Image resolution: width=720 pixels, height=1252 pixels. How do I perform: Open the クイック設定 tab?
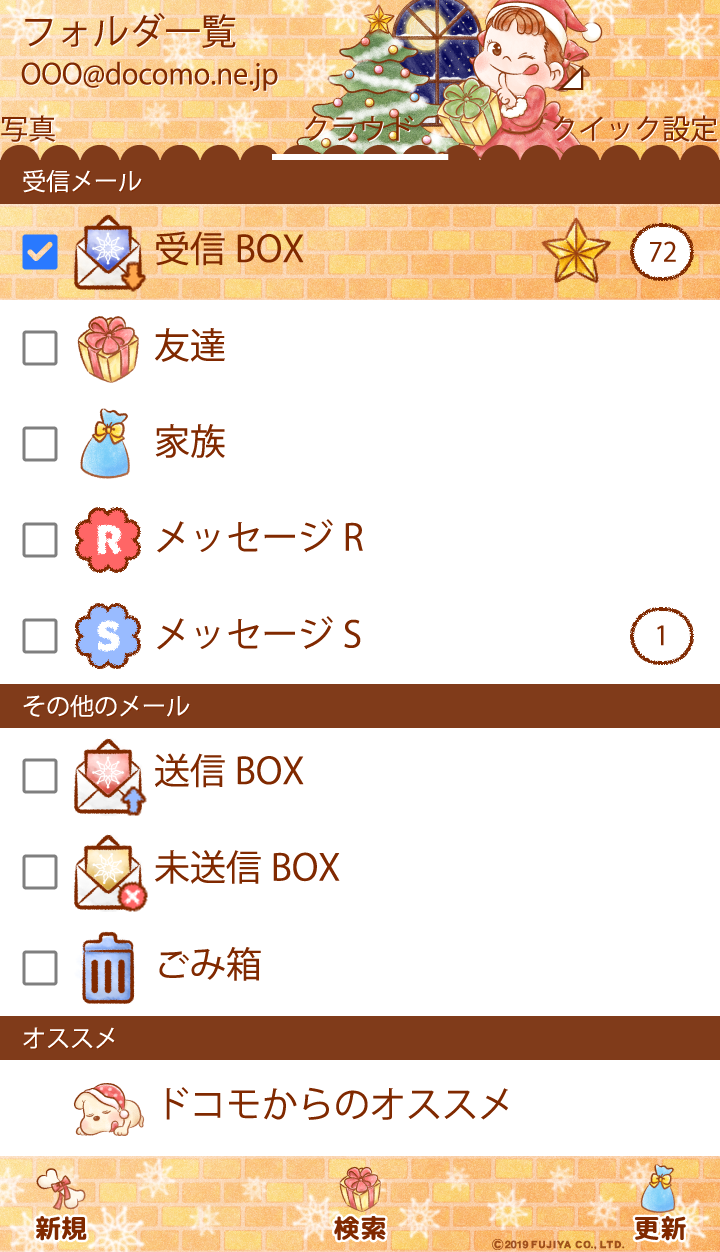point(635,129)
